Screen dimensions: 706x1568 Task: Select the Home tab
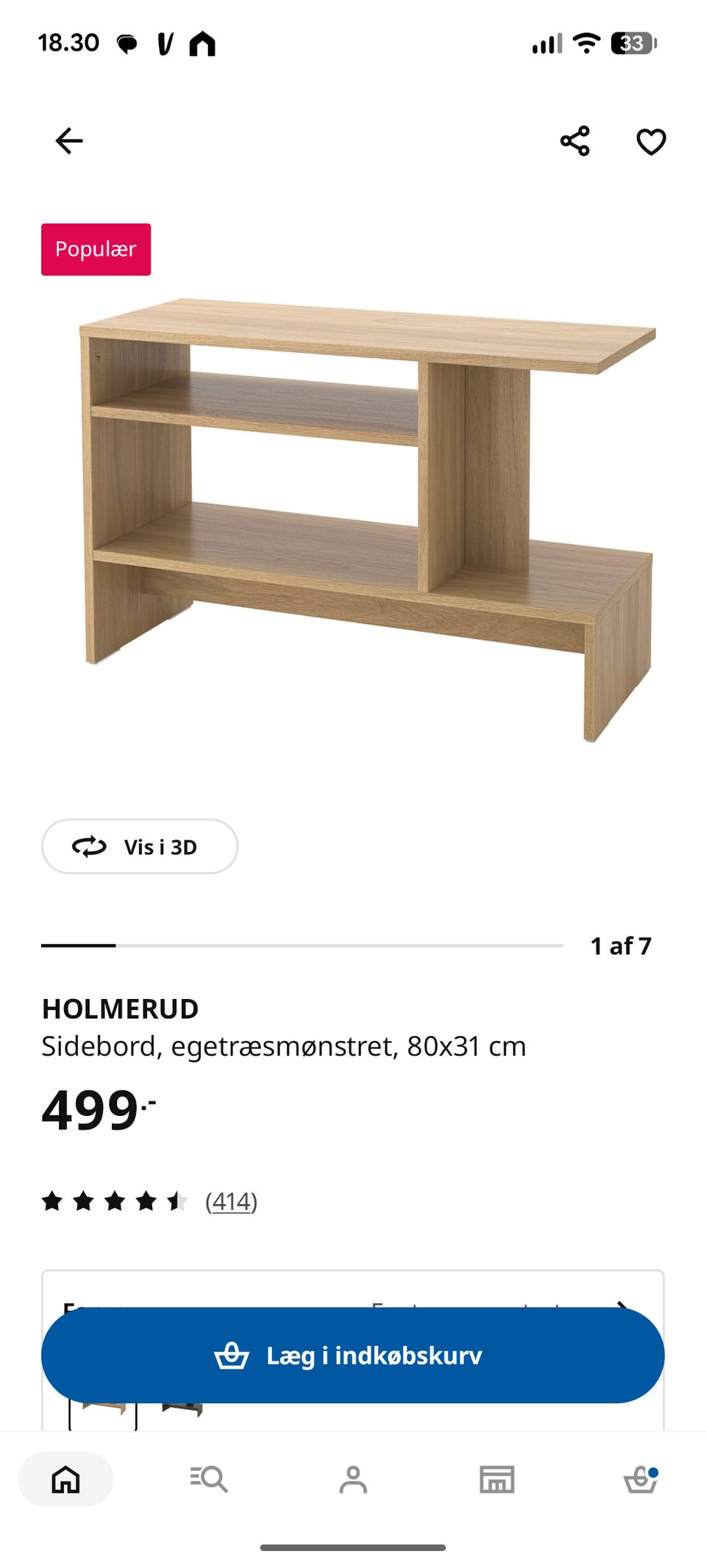click(66, 1478)
